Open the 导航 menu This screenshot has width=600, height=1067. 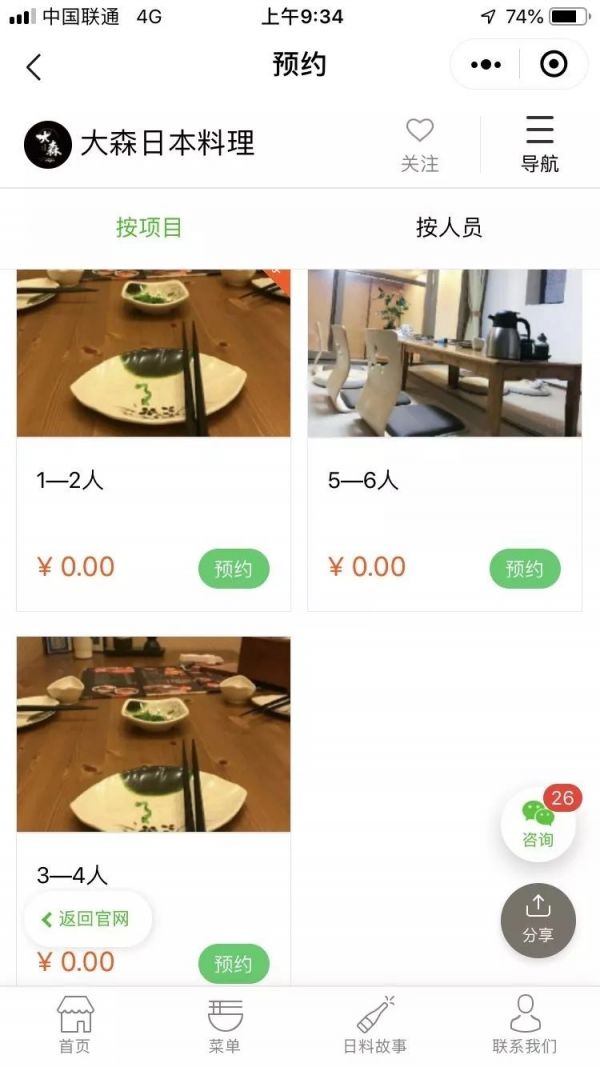point(539,144)
